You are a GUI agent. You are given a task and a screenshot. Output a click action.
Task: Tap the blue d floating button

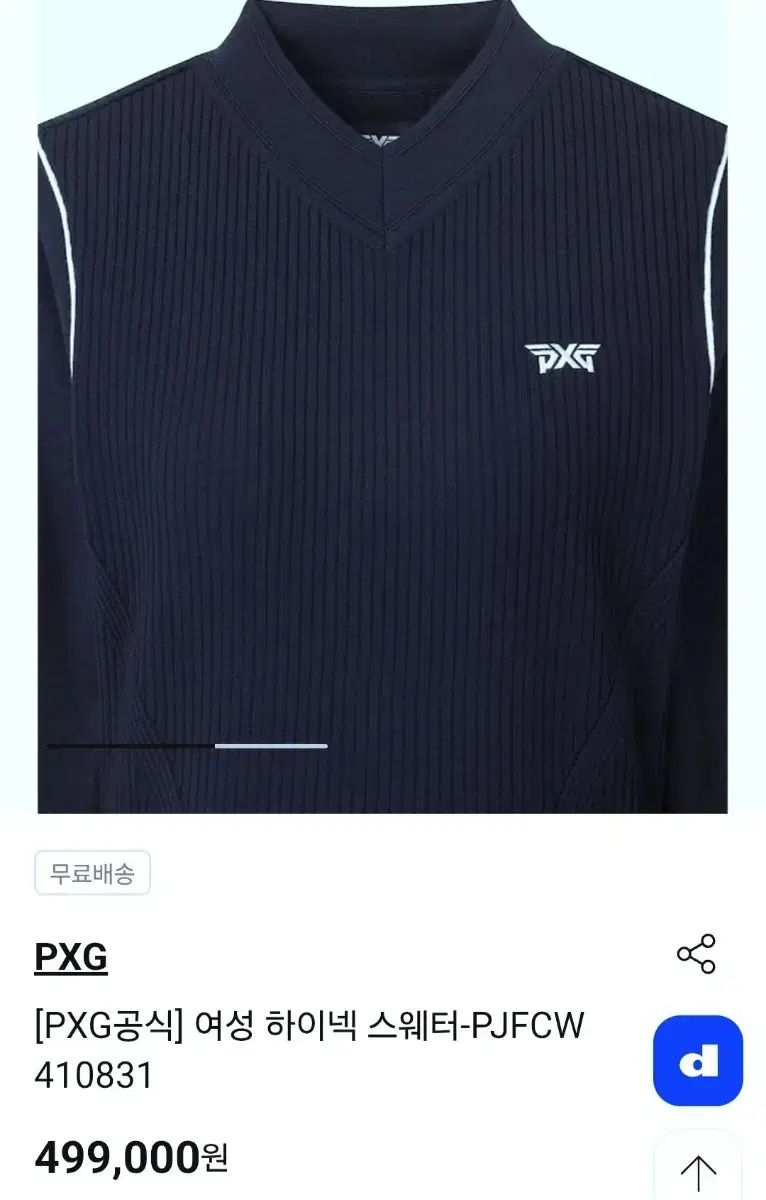point(698,1061)
